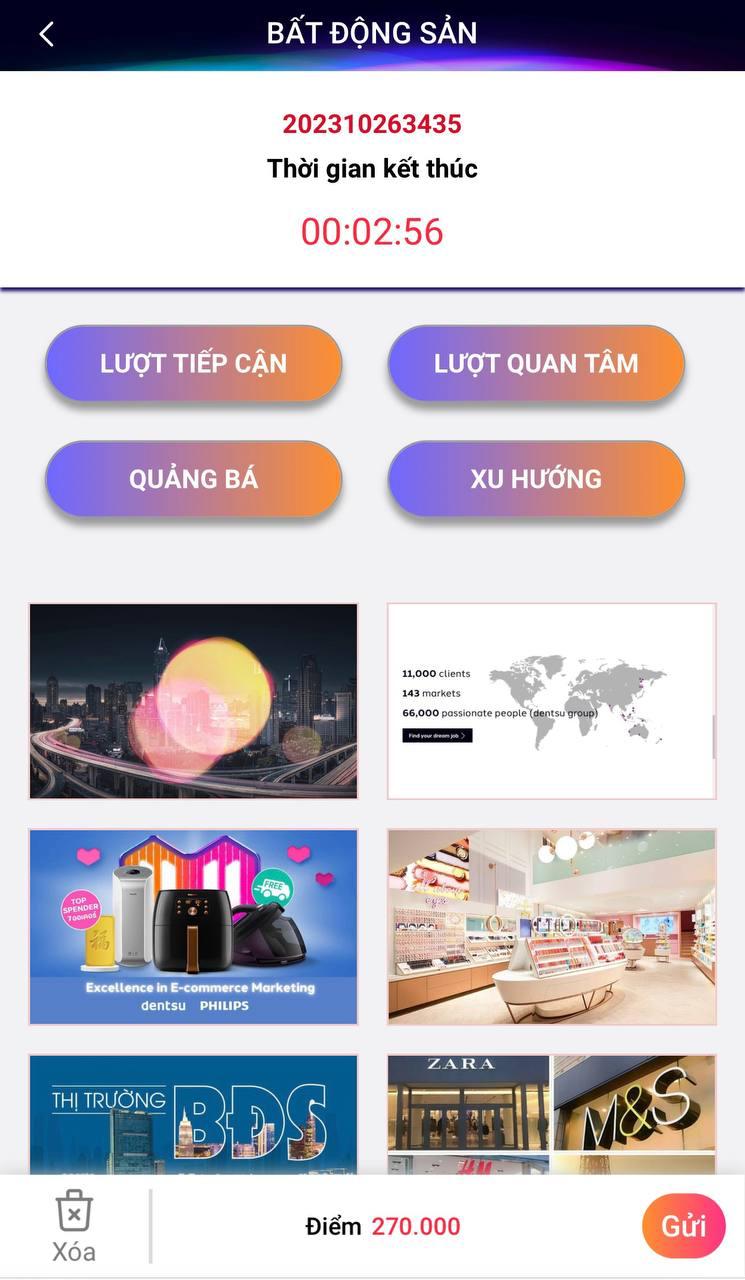Open the Thị Trường BĐS image

coord(193,1113)
